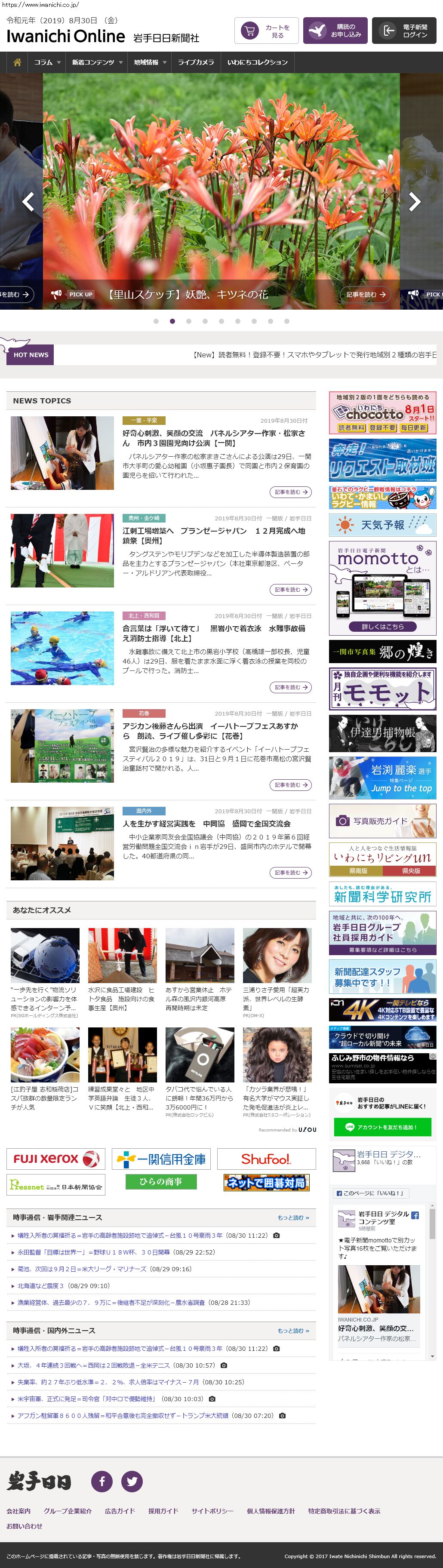
Task: Tap もっと読む for 岩手関連ニュース
Action: click(293, 1218)
